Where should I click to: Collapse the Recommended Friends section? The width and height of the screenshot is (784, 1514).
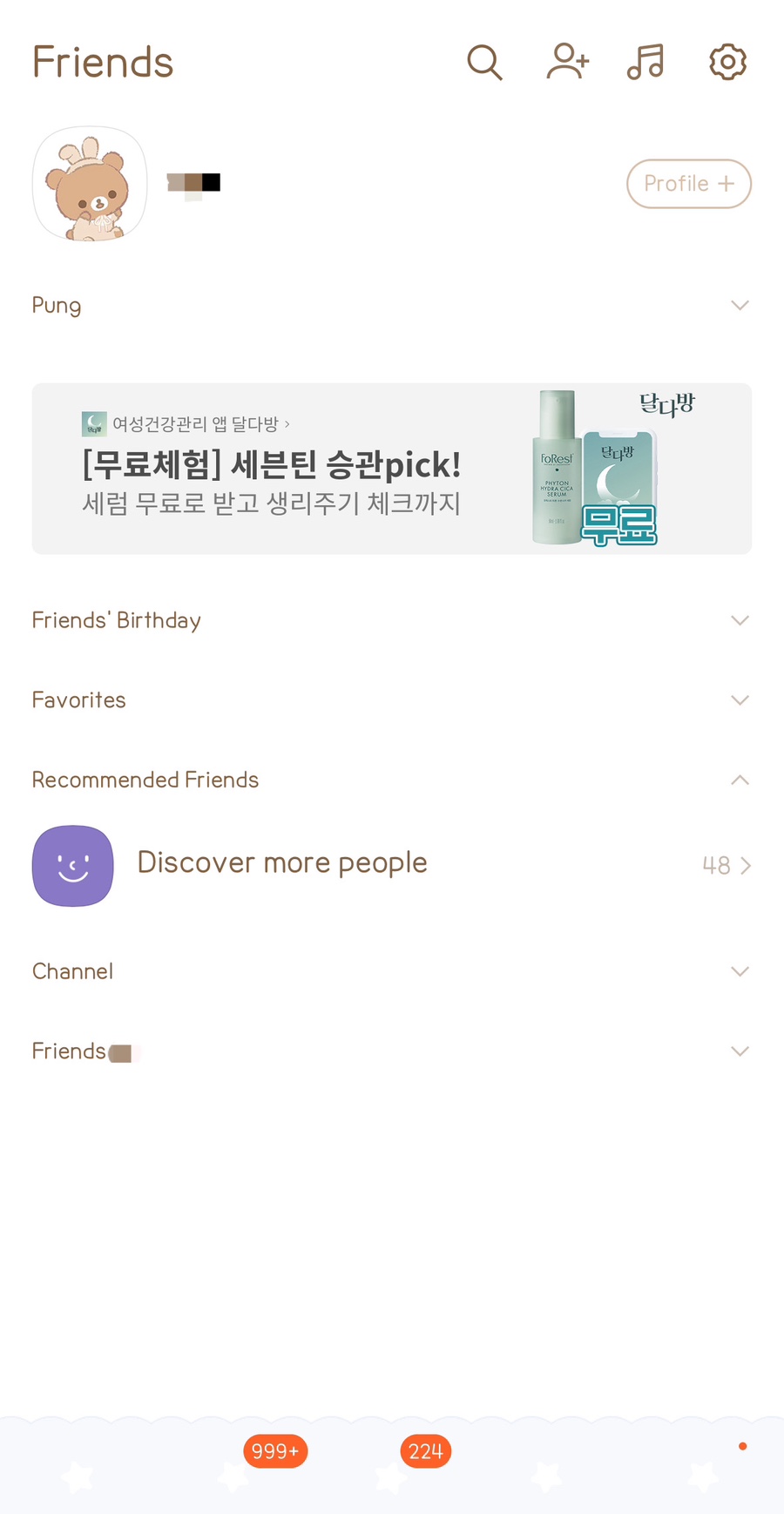pos(740,780)
